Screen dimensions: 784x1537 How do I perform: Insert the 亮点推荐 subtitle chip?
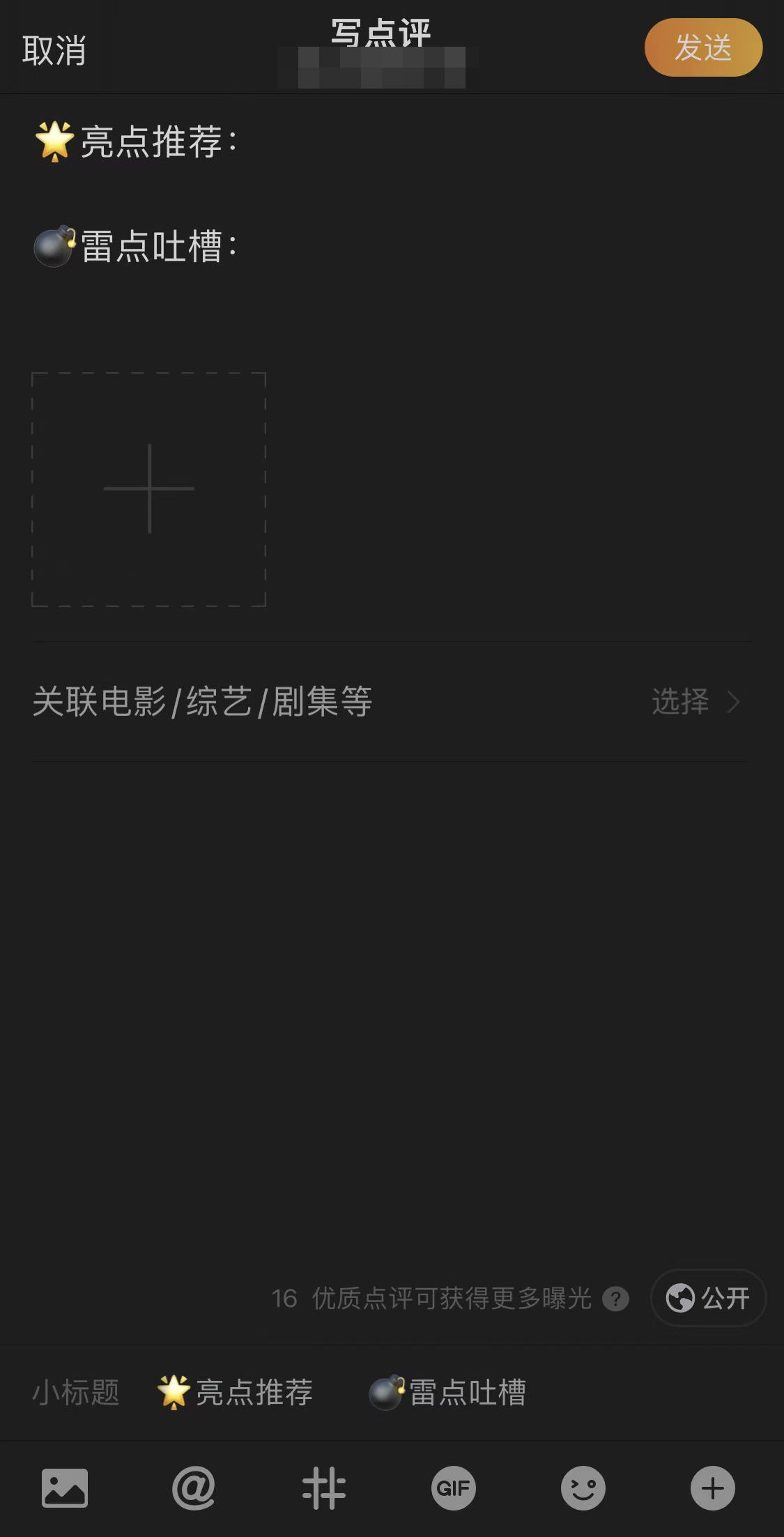click(236, 1392)
